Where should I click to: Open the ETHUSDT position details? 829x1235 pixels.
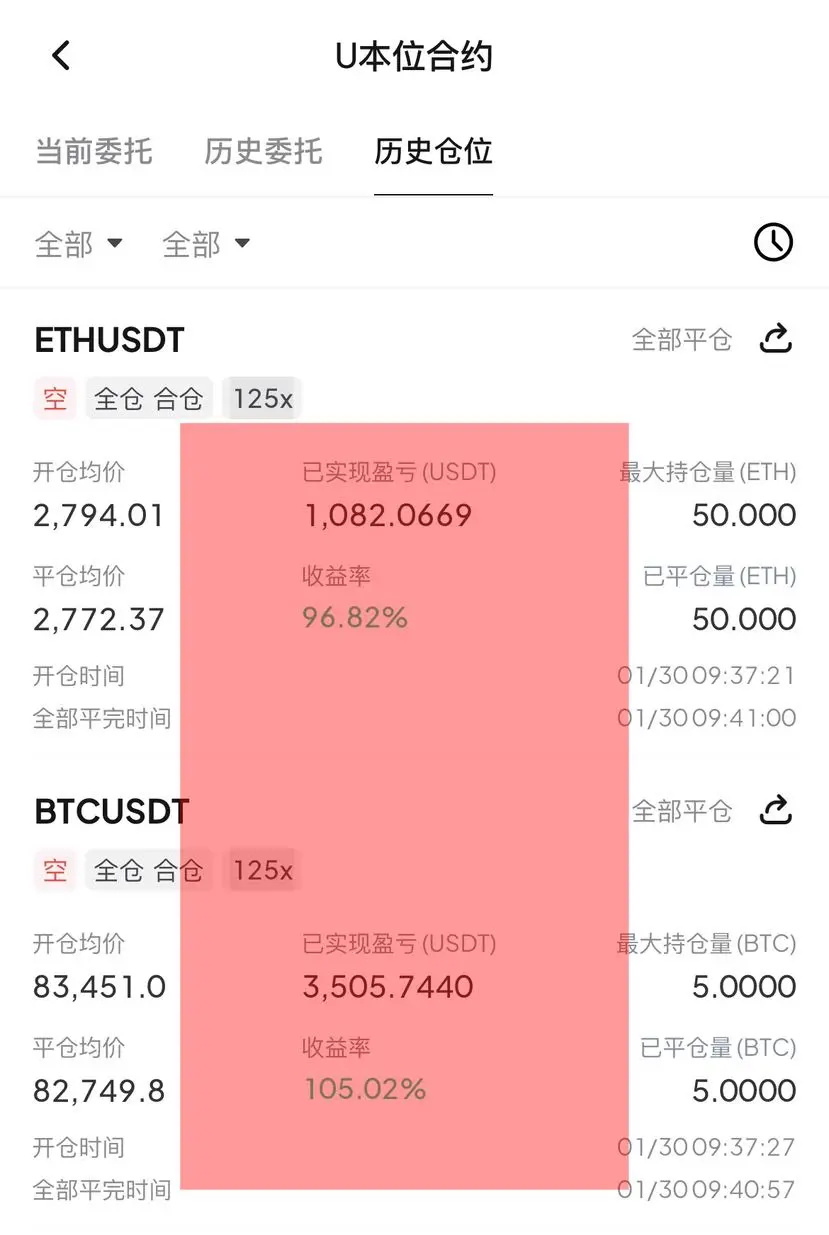pyautogui.click(x=110, y=340)
